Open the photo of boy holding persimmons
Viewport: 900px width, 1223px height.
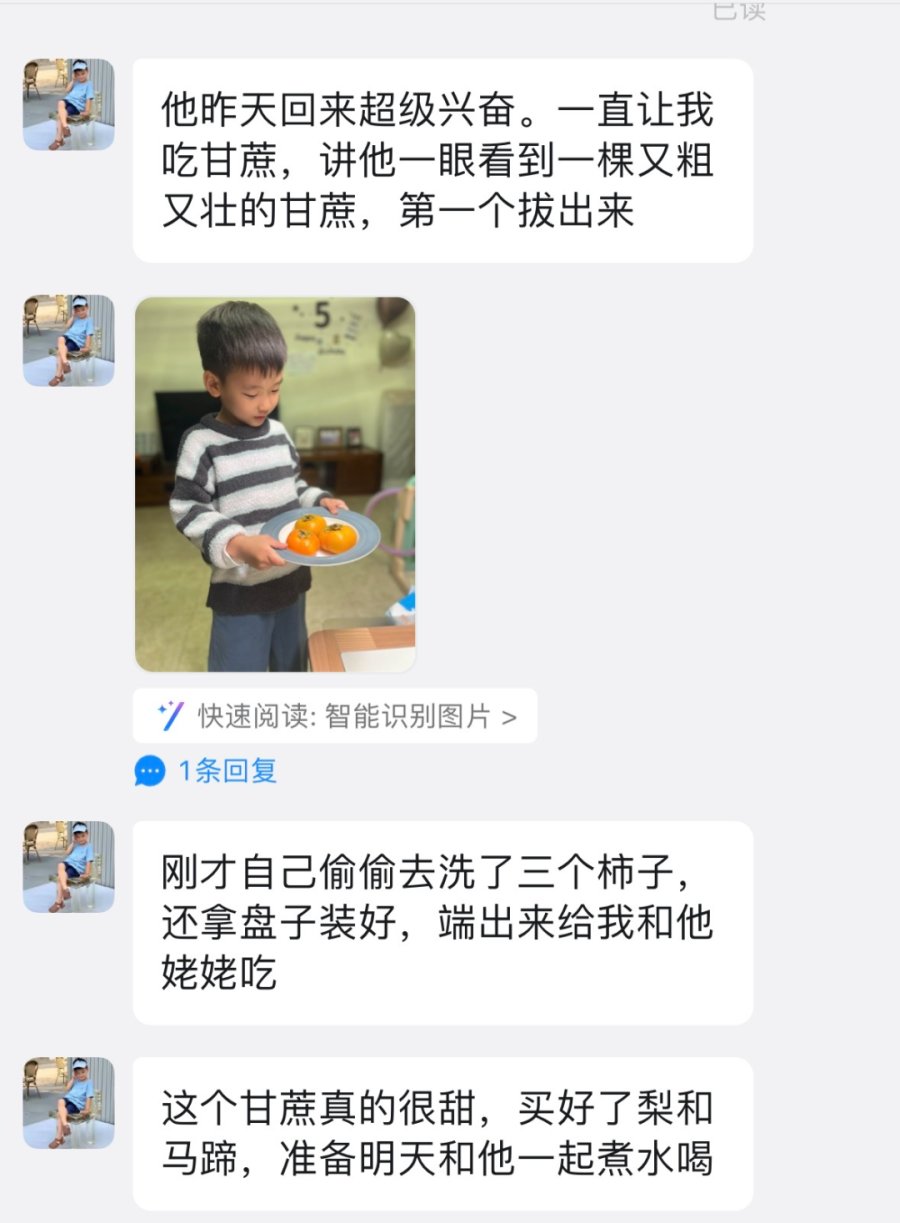click(275, 484)
